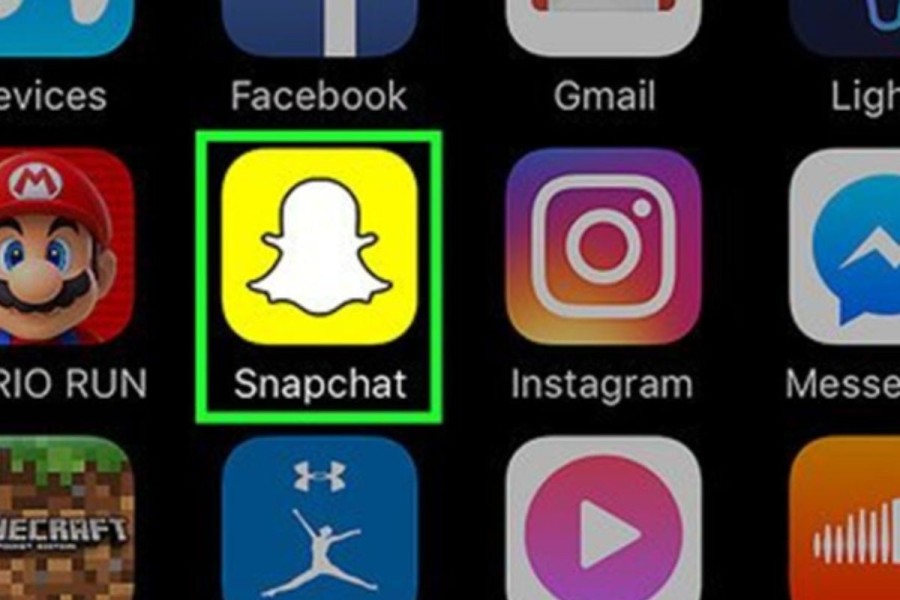Open the pink play button app
900x600 pixels.
coord(602,520)
